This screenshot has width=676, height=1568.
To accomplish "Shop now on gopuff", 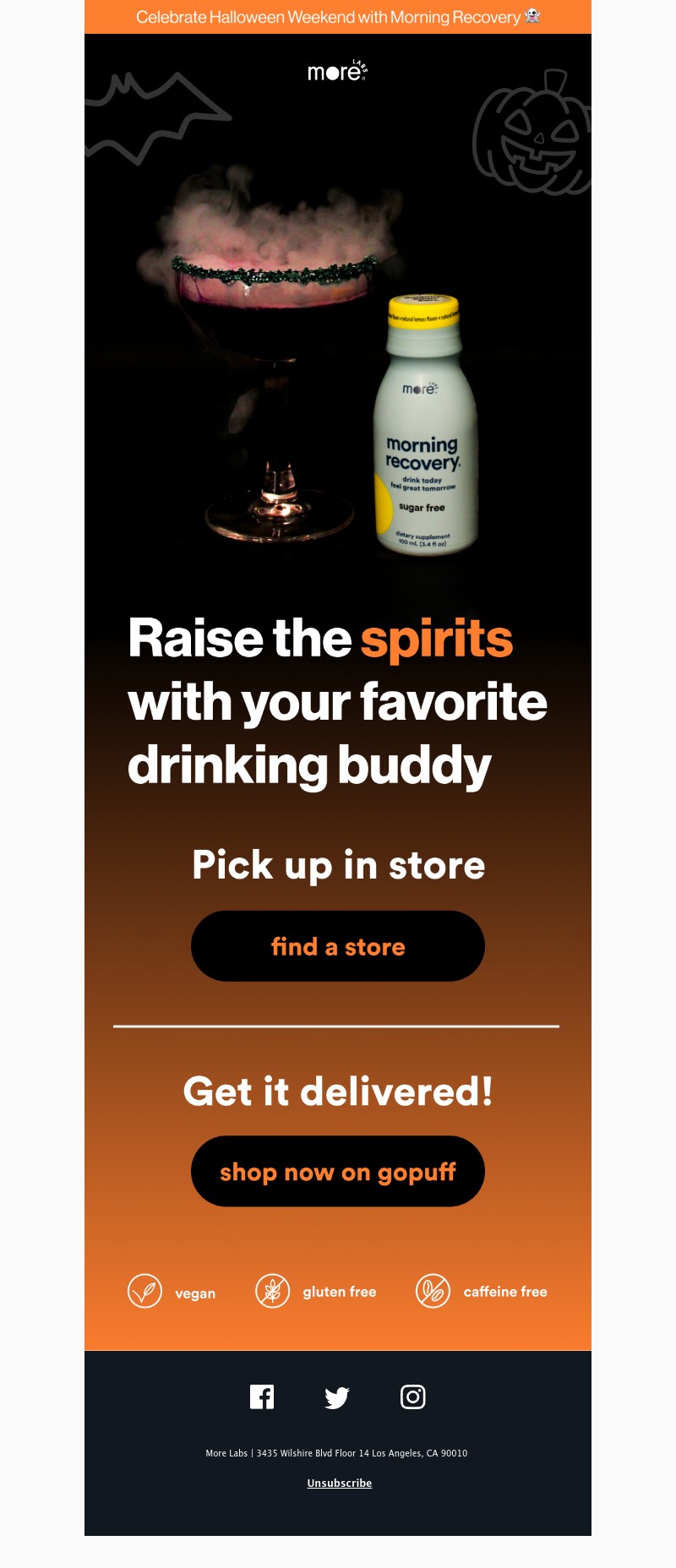I will tap(338, 1172).
